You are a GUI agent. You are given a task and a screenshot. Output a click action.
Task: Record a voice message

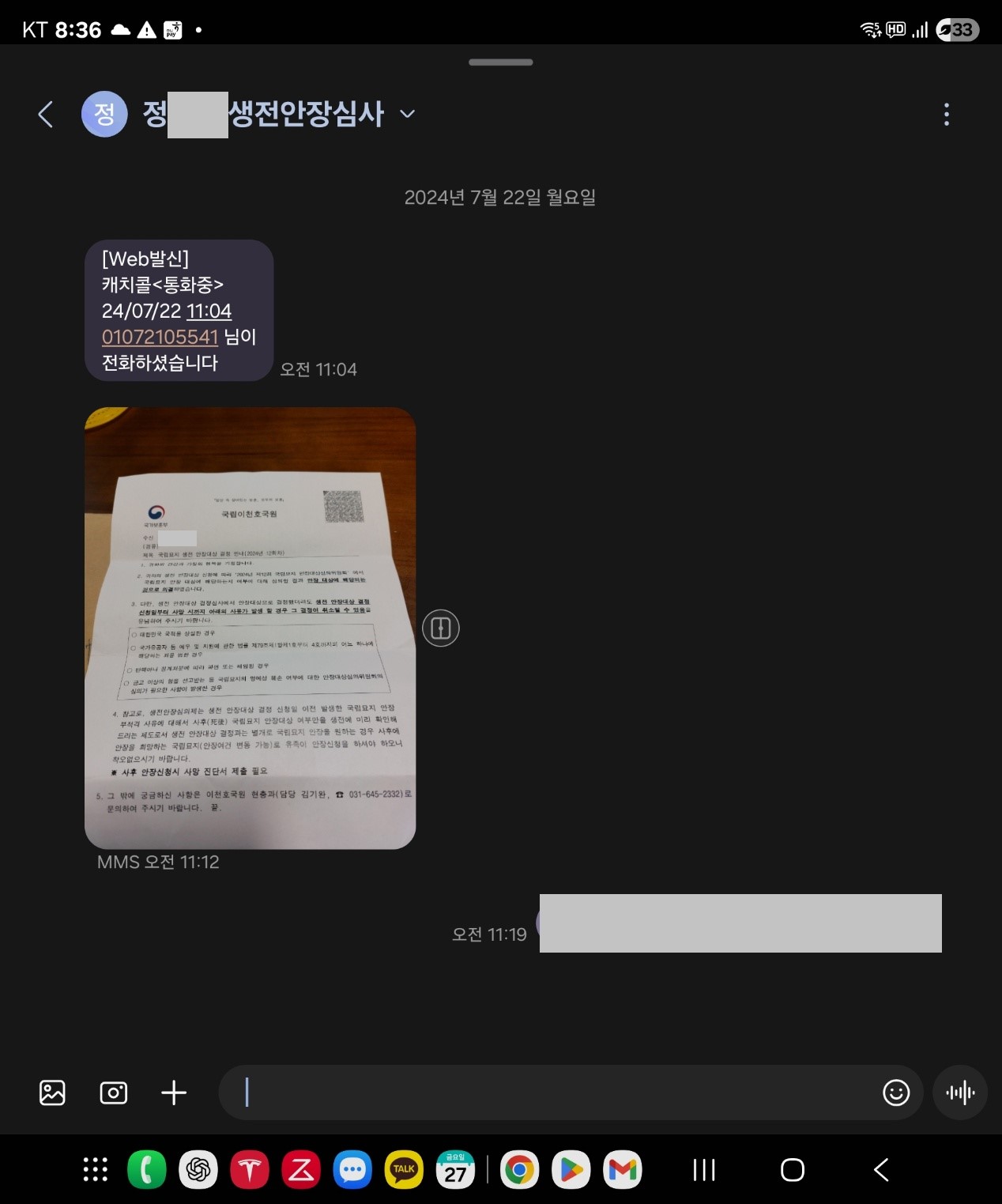pyautogui.click(x=960, y=1093)
